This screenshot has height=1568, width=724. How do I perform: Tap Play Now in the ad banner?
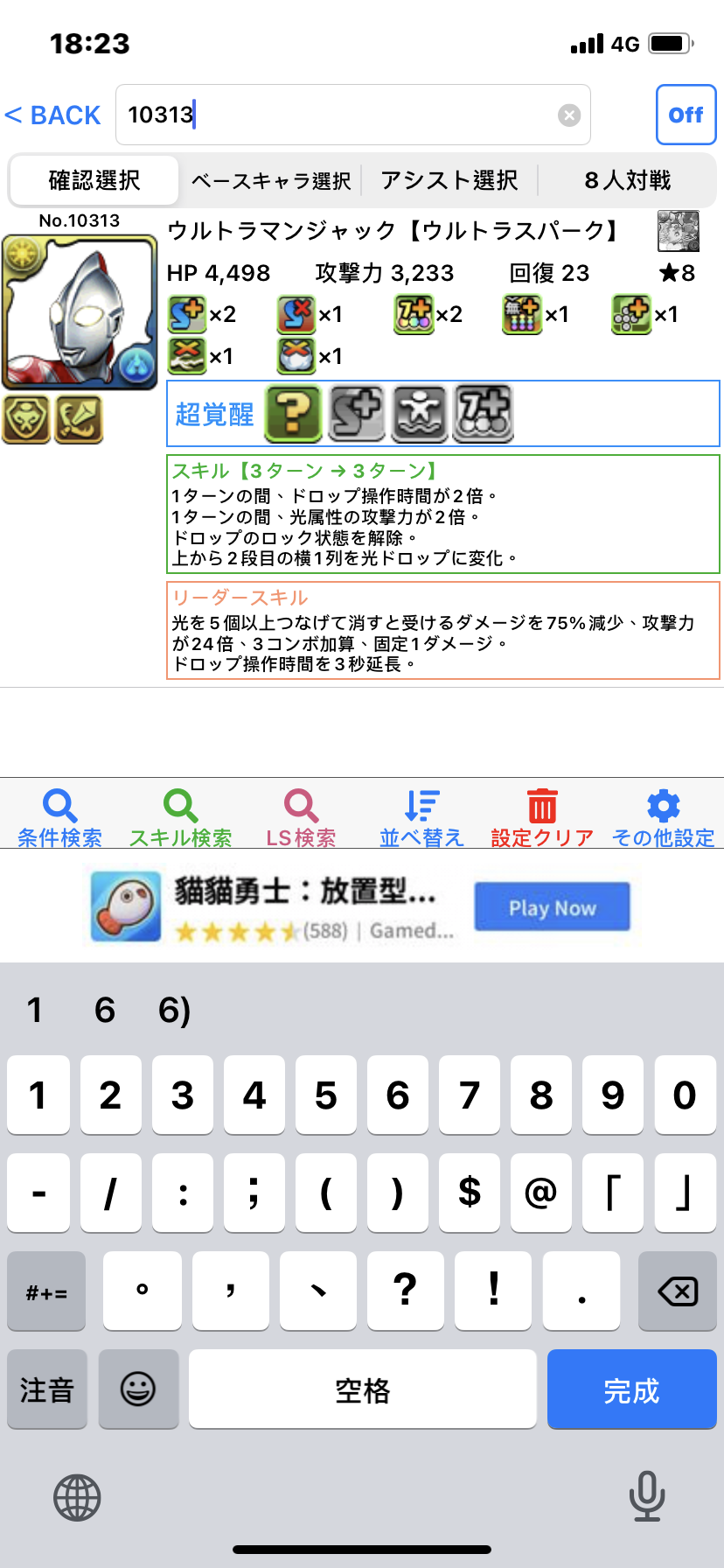(552, 907)
